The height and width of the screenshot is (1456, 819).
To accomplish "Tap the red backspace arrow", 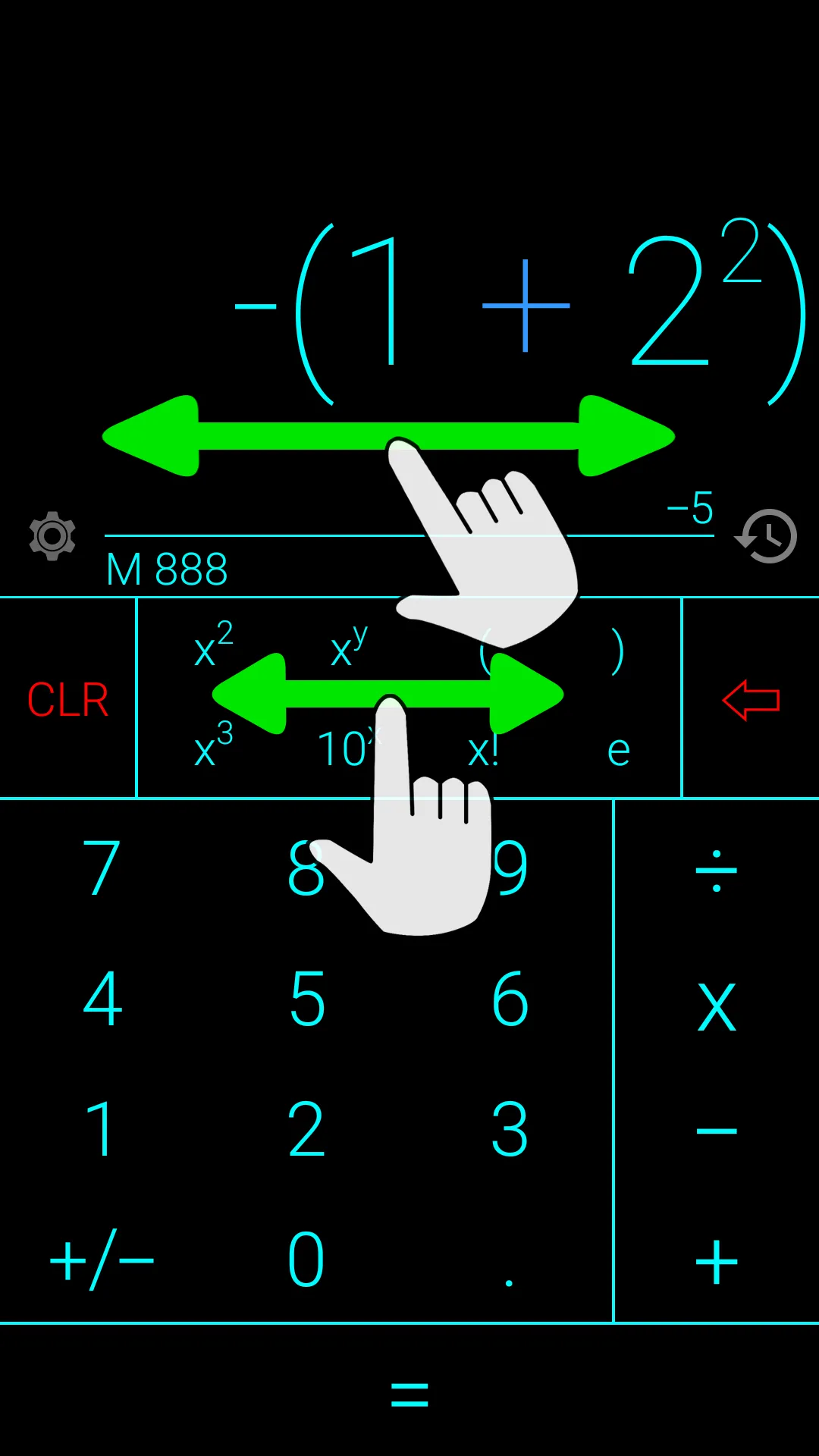I will pos(751,699).
